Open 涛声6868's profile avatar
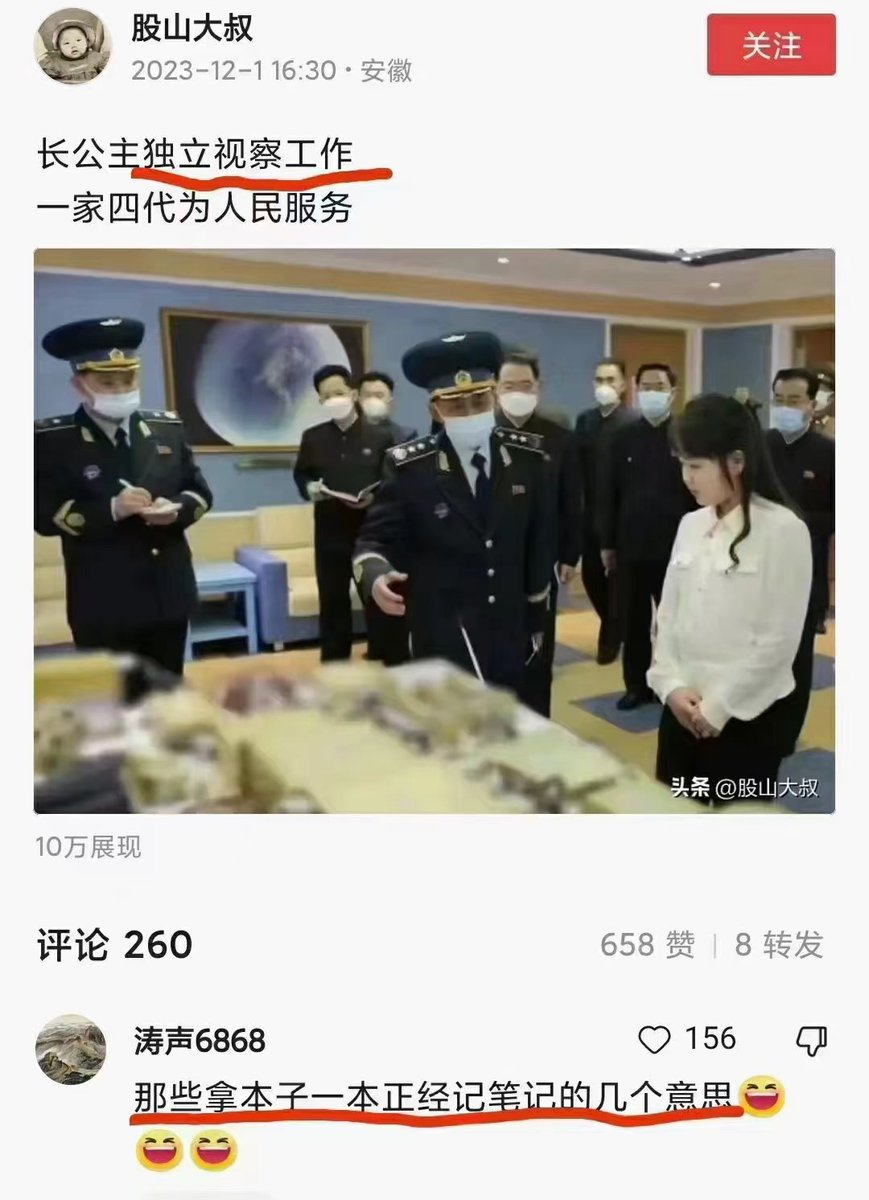The width and height of the screenshot is (869, 1200). click(70, 1049)
